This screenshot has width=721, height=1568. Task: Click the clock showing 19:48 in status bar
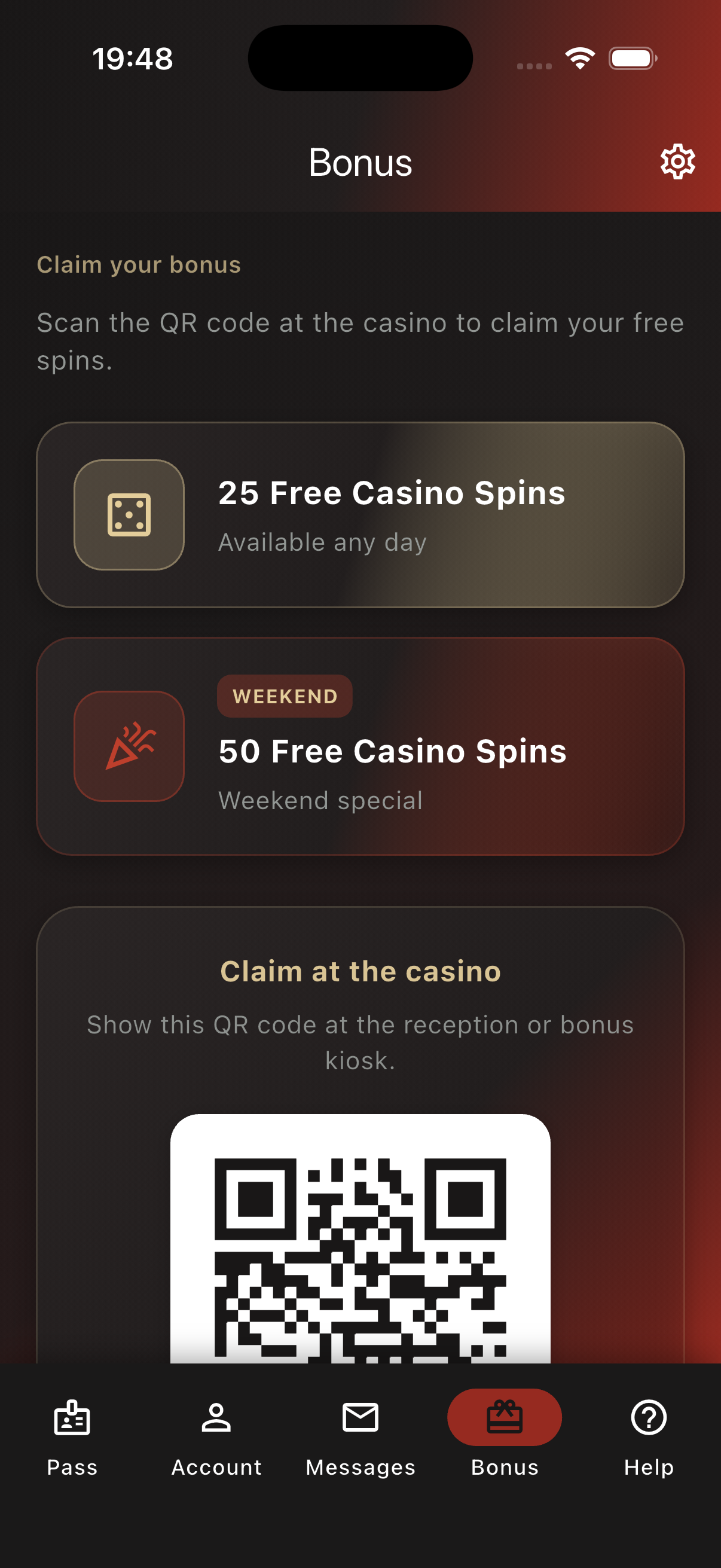click(133, 59)
